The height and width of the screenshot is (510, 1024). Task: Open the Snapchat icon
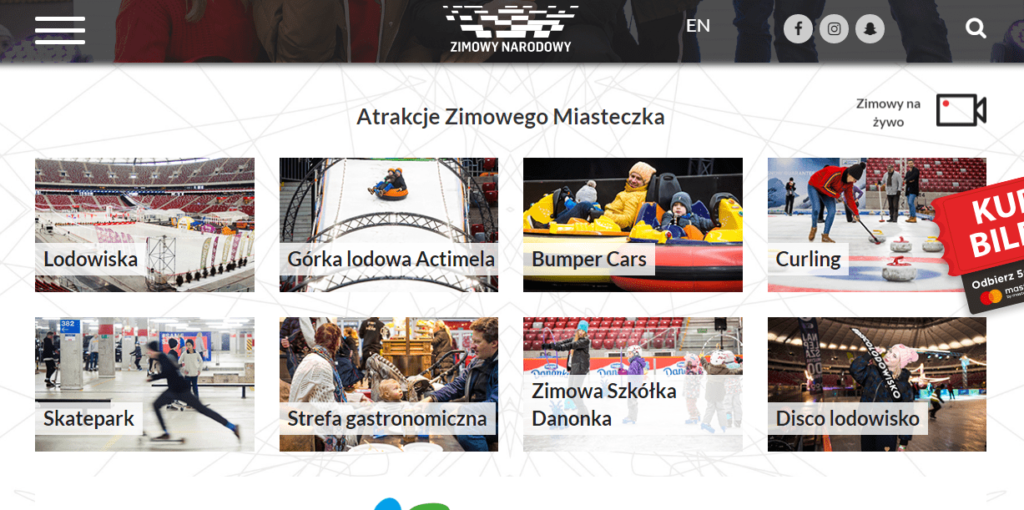870,29
